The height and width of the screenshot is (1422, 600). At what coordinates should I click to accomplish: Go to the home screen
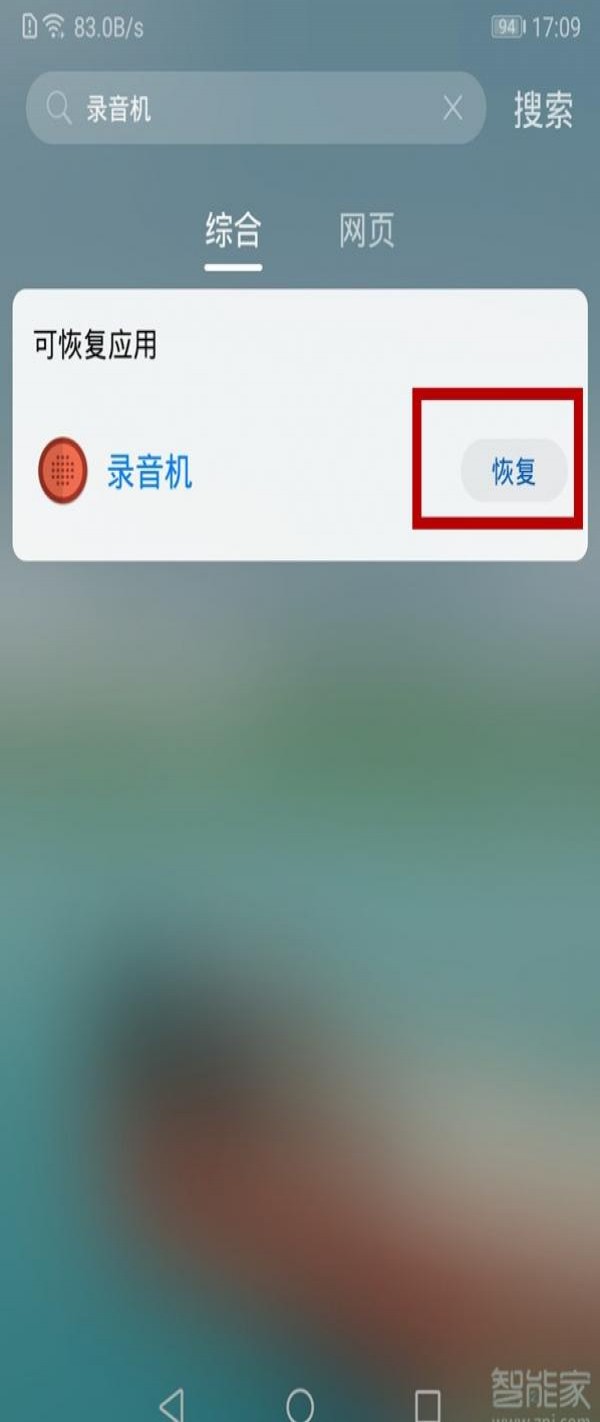[300, 1403]
